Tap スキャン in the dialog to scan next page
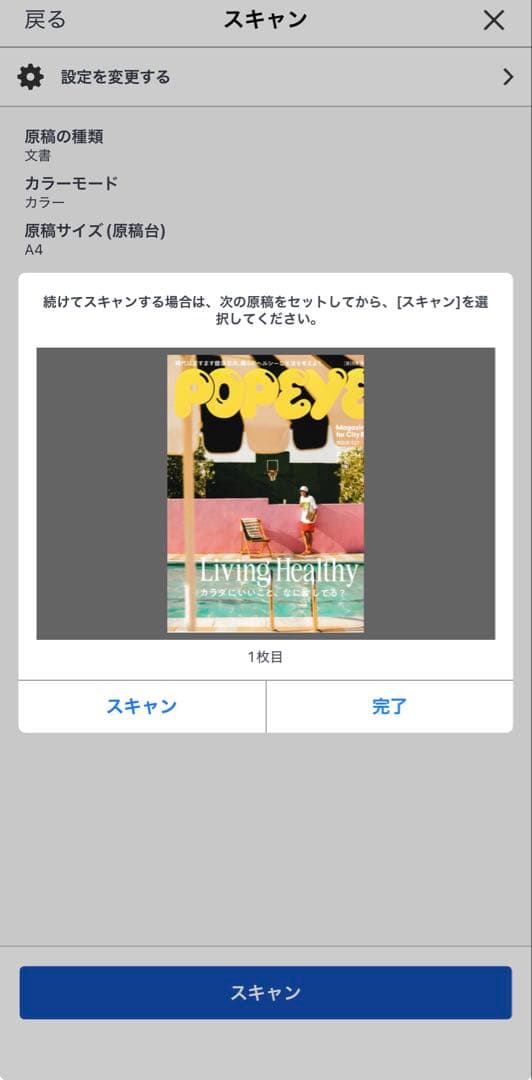 tap(141, 707)
